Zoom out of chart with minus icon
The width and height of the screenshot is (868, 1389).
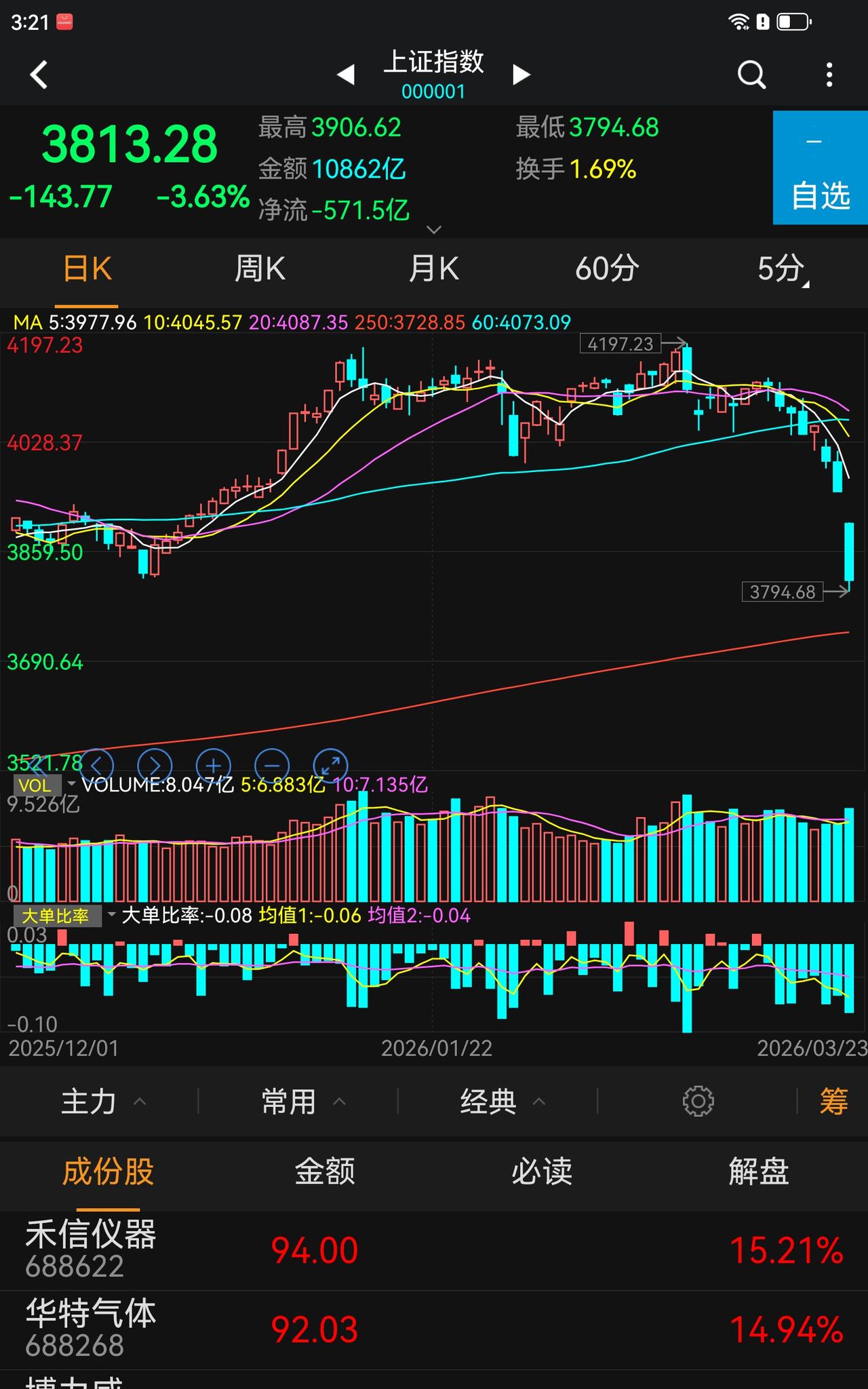[x=272, y=766]
